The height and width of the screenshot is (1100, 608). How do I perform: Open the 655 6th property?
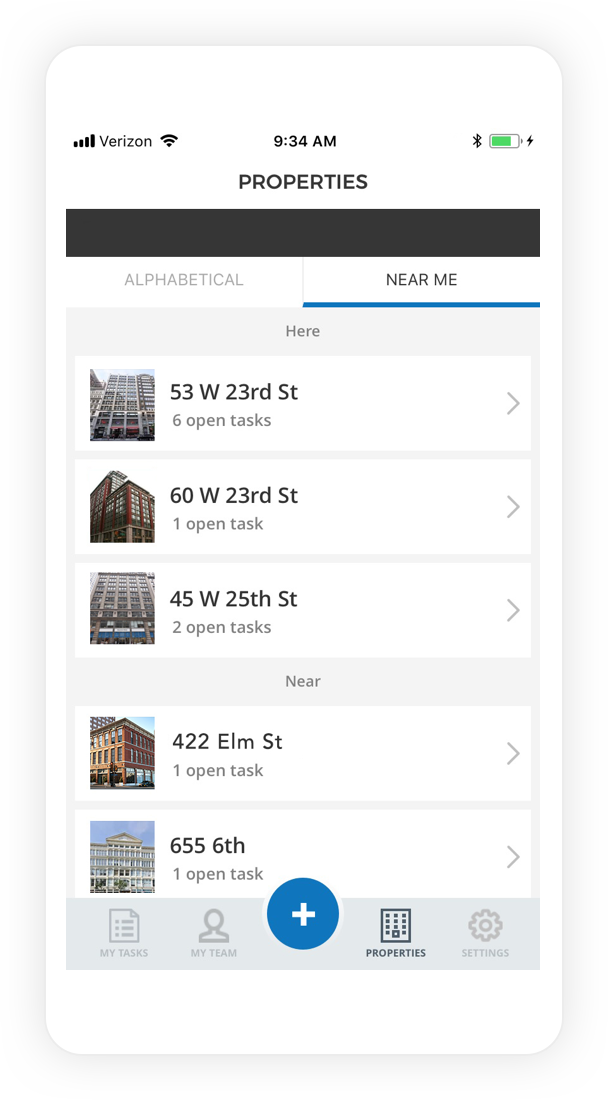pos(303,854)
